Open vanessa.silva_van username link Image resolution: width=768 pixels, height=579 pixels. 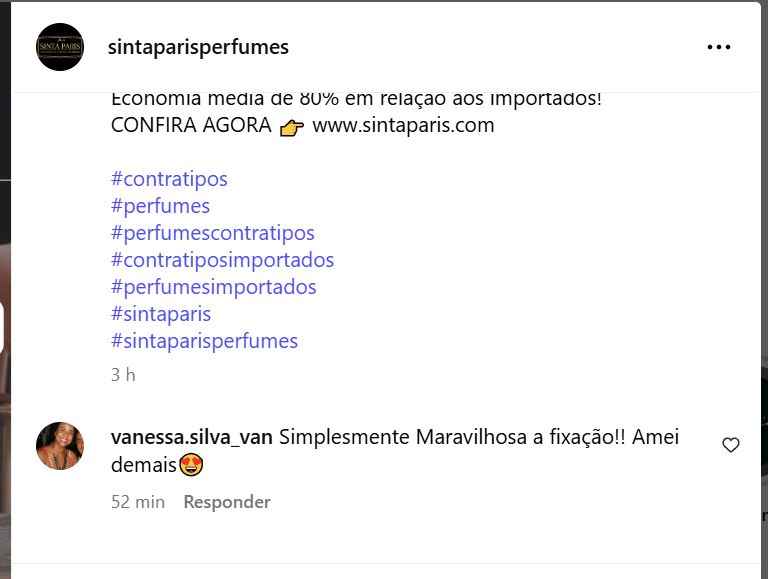(192, 438)
